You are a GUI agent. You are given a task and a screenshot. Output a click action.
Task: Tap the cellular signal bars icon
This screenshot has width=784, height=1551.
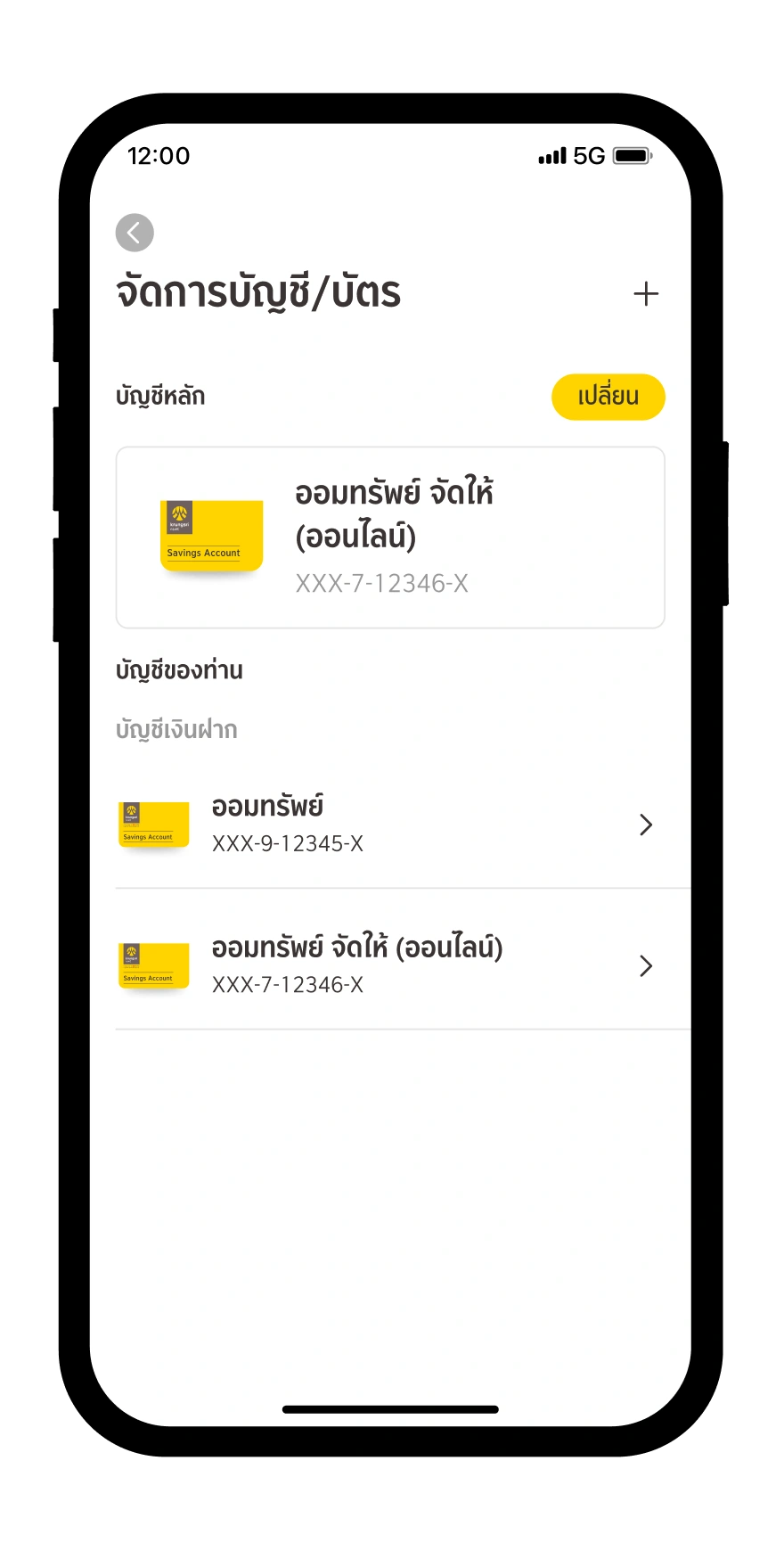pyautogui.click(x=551, y=156)
